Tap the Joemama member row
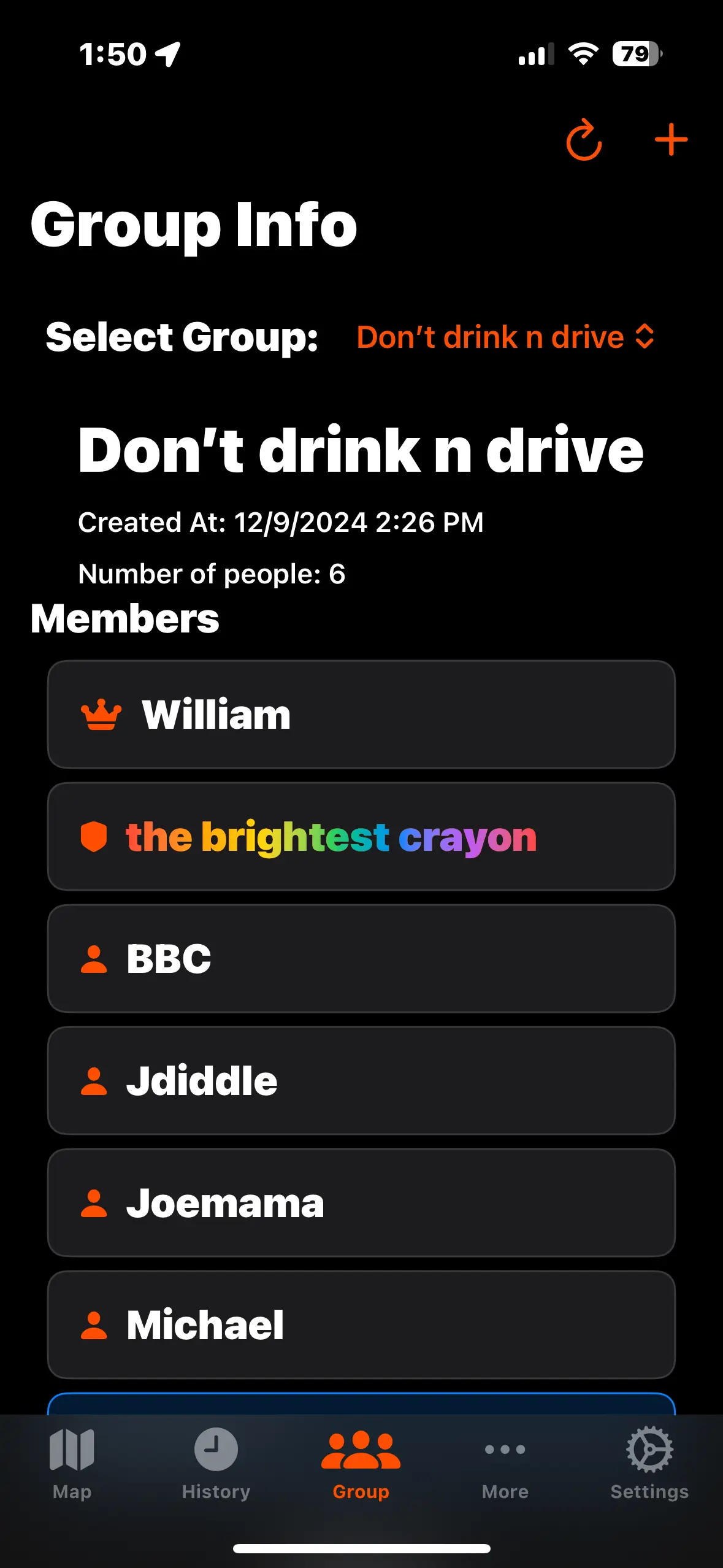 tap(361, 1203)
